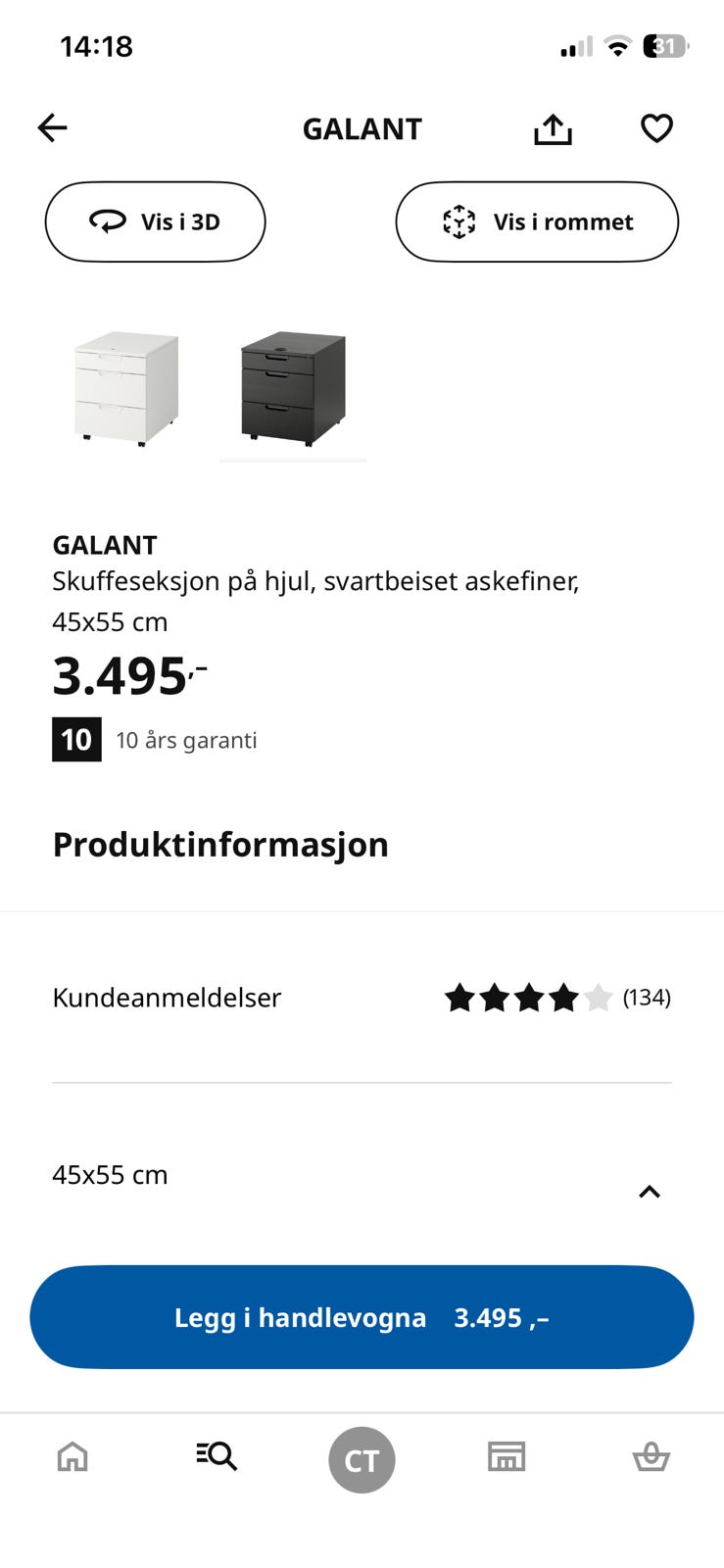Open search from the bottom navigation bar
This screenshot has width=724, height=1568.
216,1457
